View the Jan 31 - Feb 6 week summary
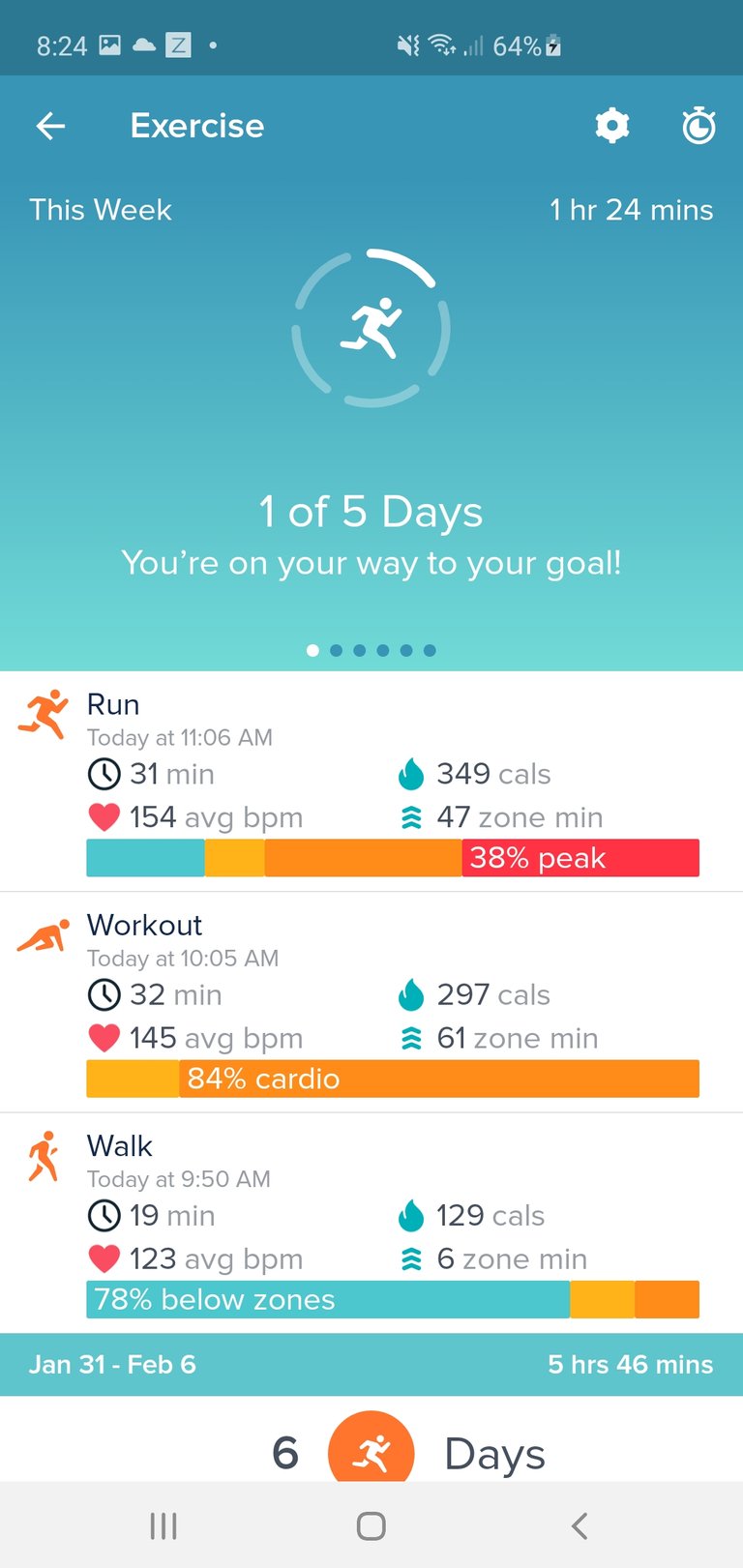Image resolution: width=743 pixels, height=1568 pixels. [371, 1364]
